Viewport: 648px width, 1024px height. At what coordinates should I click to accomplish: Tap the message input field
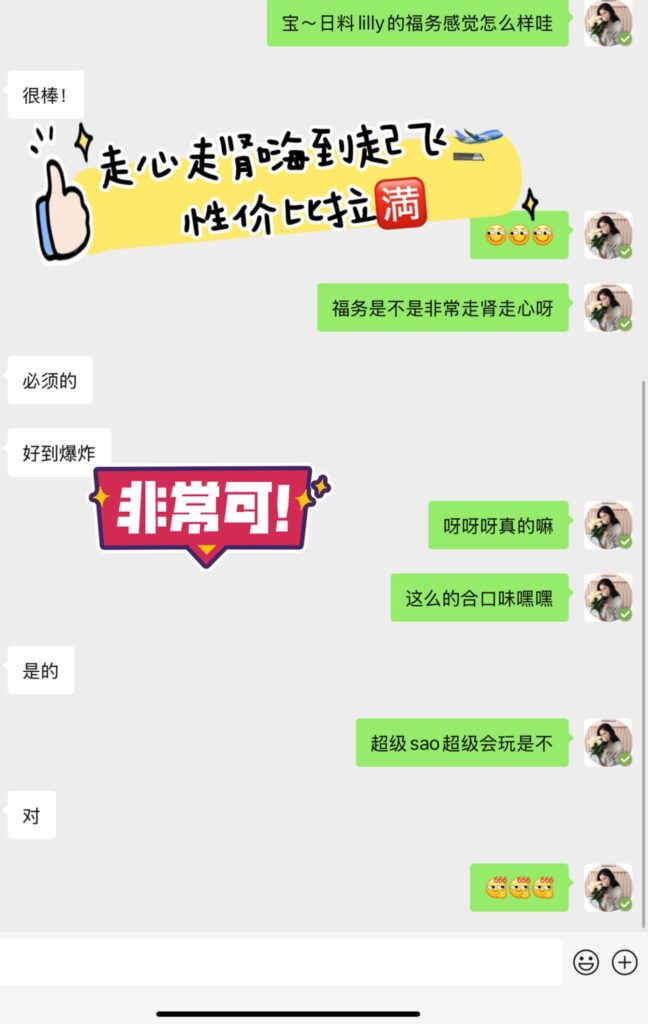point(280,962)
